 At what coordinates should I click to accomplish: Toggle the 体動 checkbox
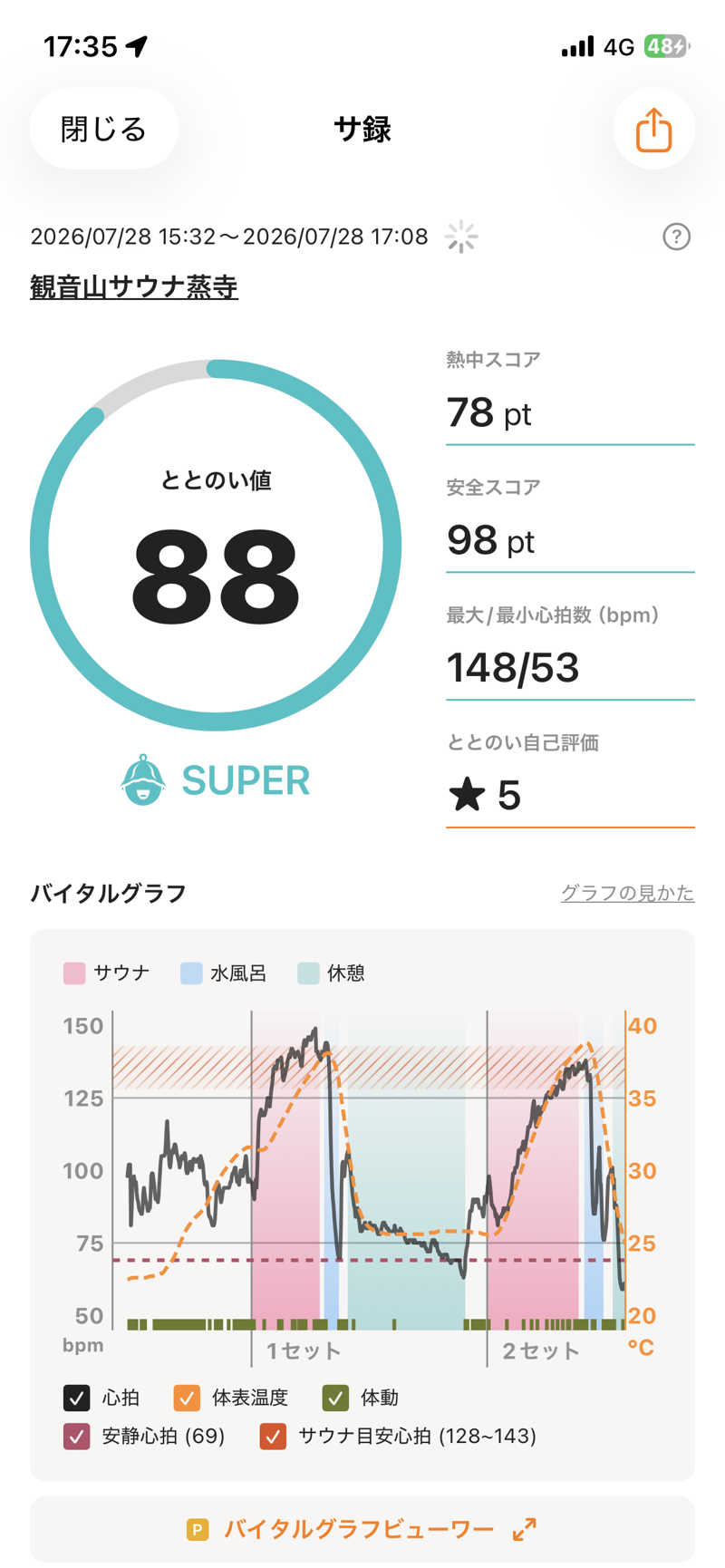pos(335,1398)
